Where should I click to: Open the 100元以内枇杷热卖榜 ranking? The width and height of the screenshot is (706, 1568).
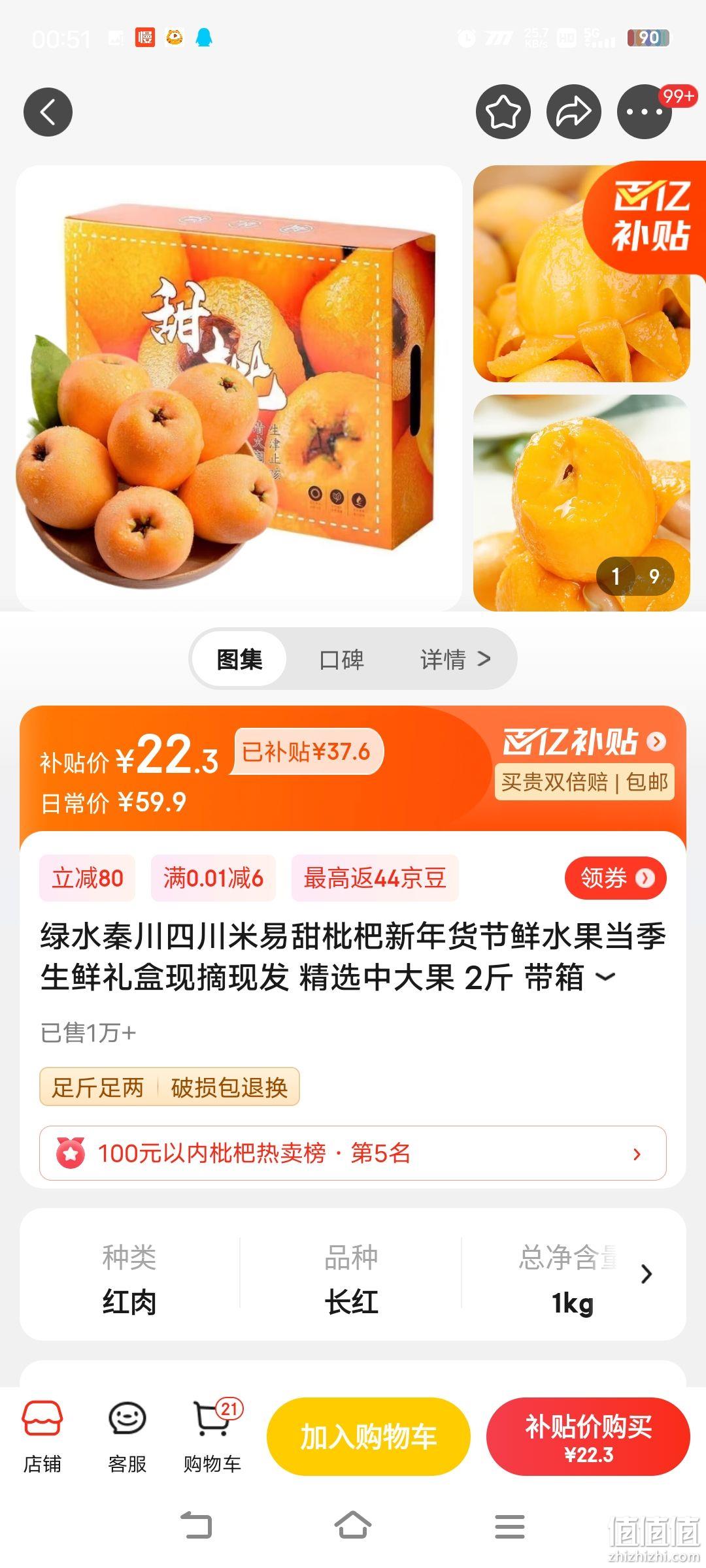coord(353,1153)
